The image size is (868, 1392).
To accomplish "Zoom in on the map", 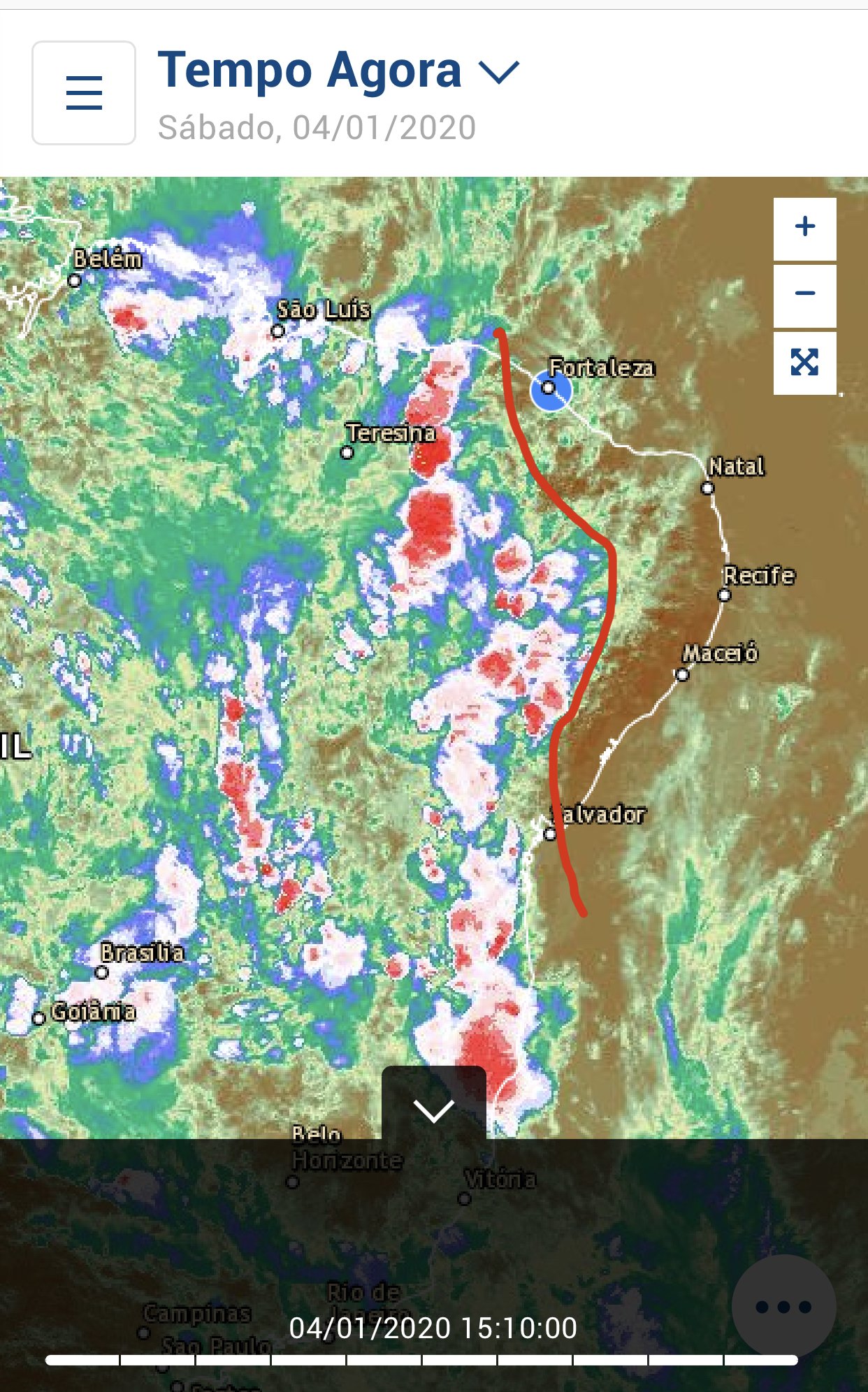I will (x=804, y=229).
